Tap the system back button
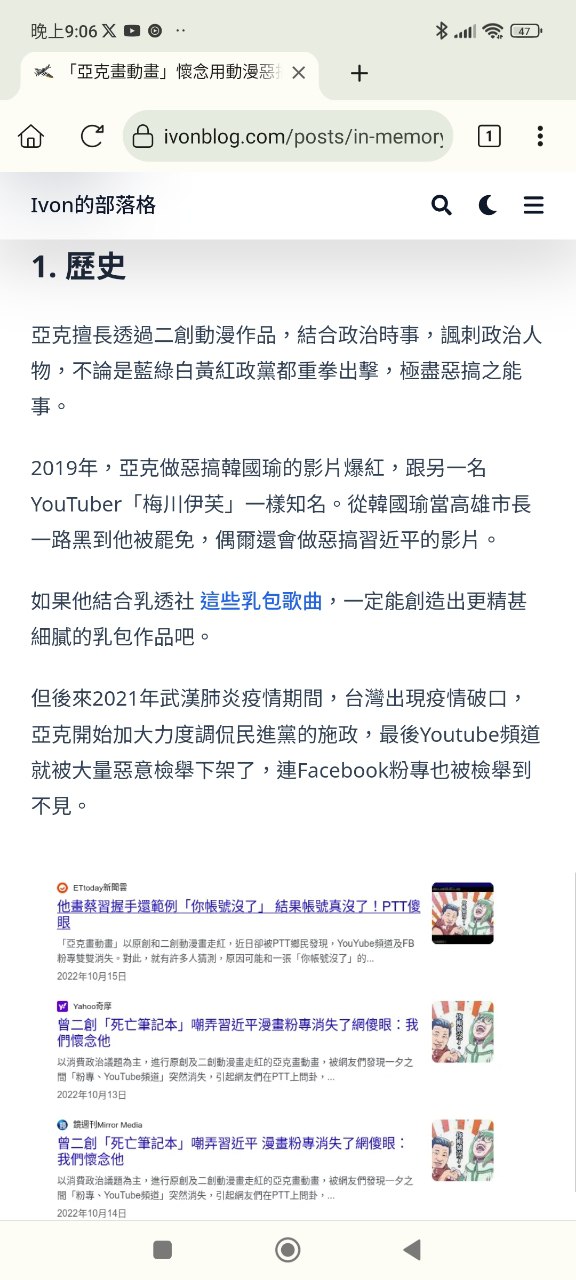Screen dimensions: 576x1280 pos(411,1249)
